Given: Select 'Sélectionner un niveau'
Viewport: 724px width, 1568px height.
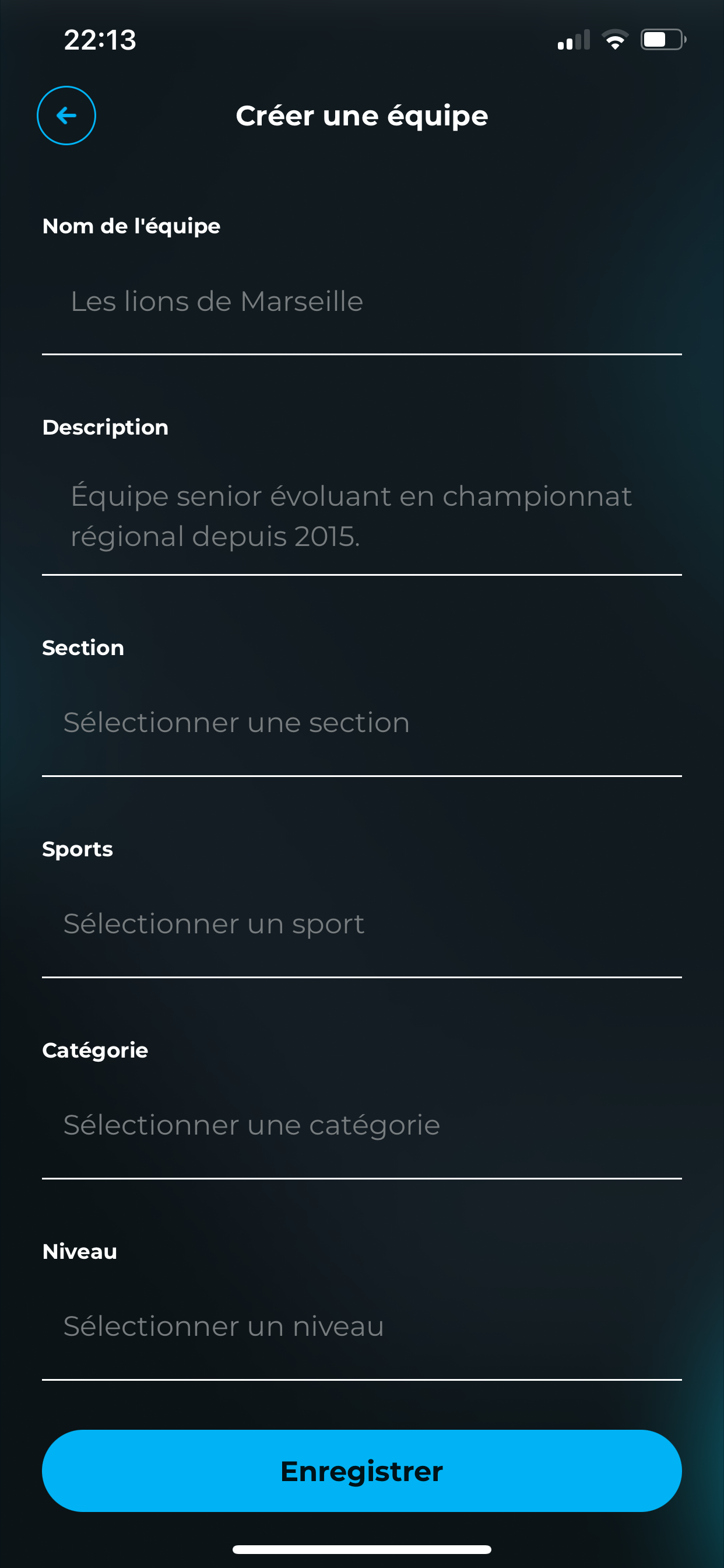Looking at the screenshot, I should click(x=223, y=1326).
